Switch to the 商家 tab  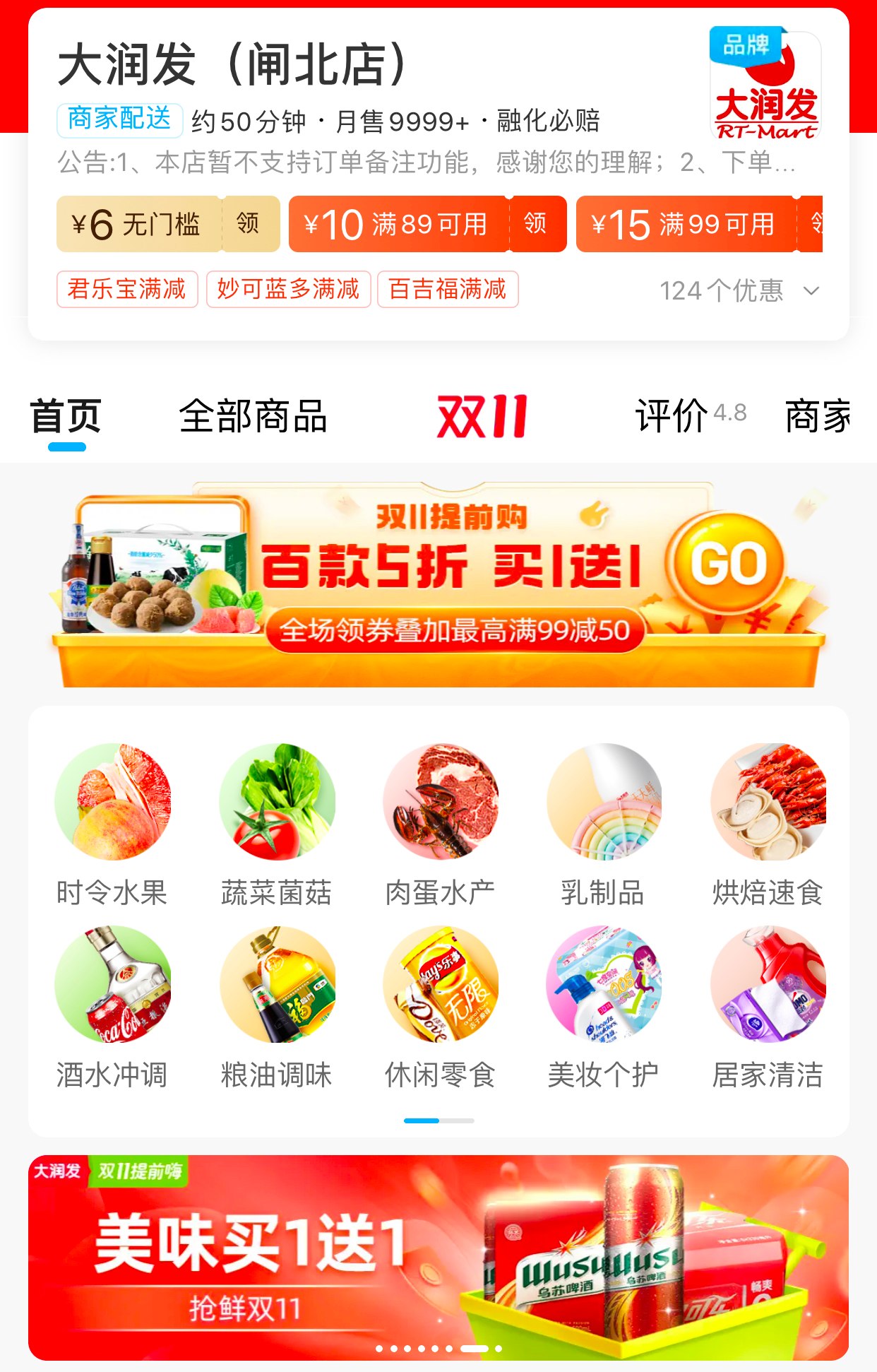pyautogui.click(x=818, y=416)
